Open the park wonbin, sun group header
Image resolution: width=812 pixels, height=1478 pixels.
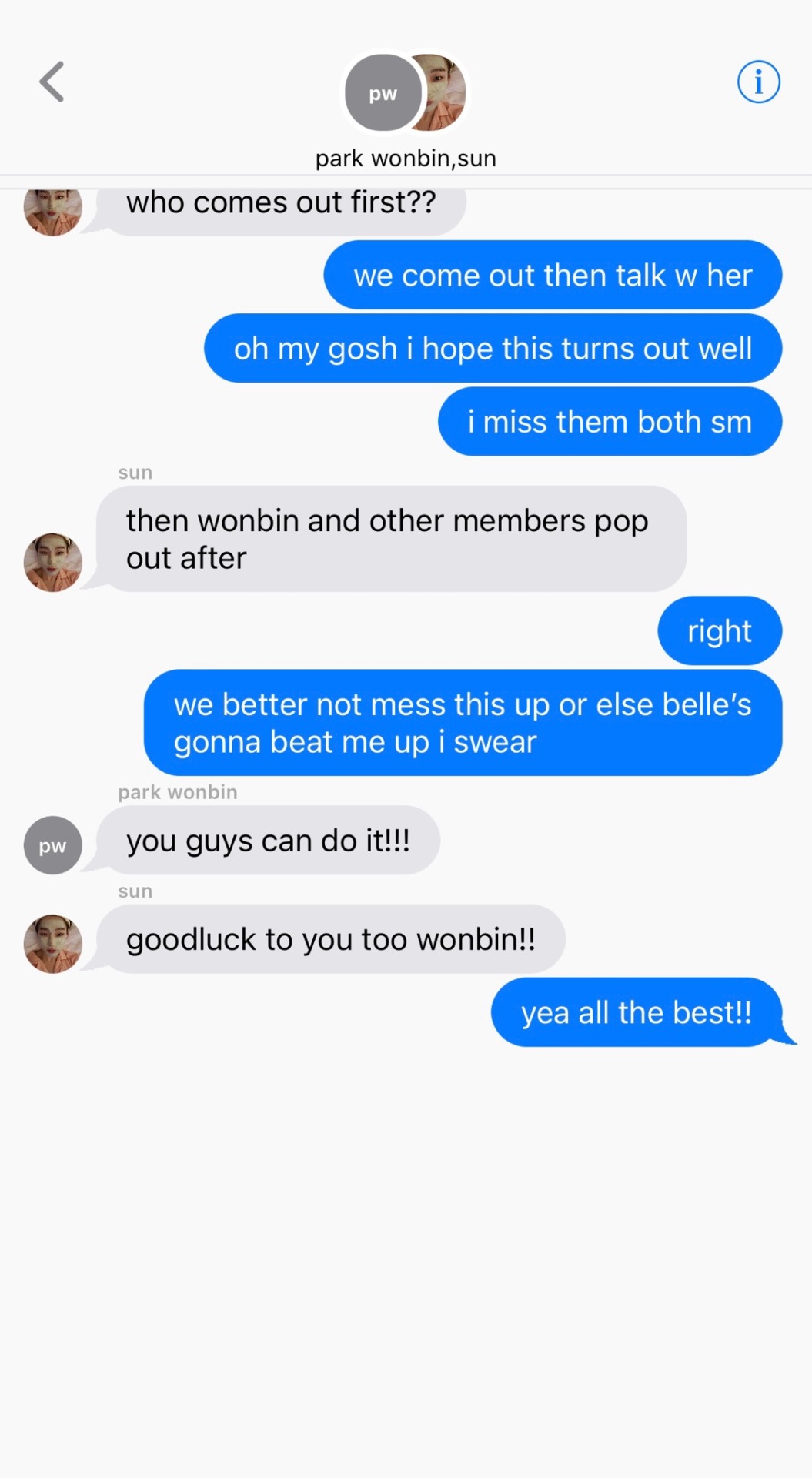(406, 112)
